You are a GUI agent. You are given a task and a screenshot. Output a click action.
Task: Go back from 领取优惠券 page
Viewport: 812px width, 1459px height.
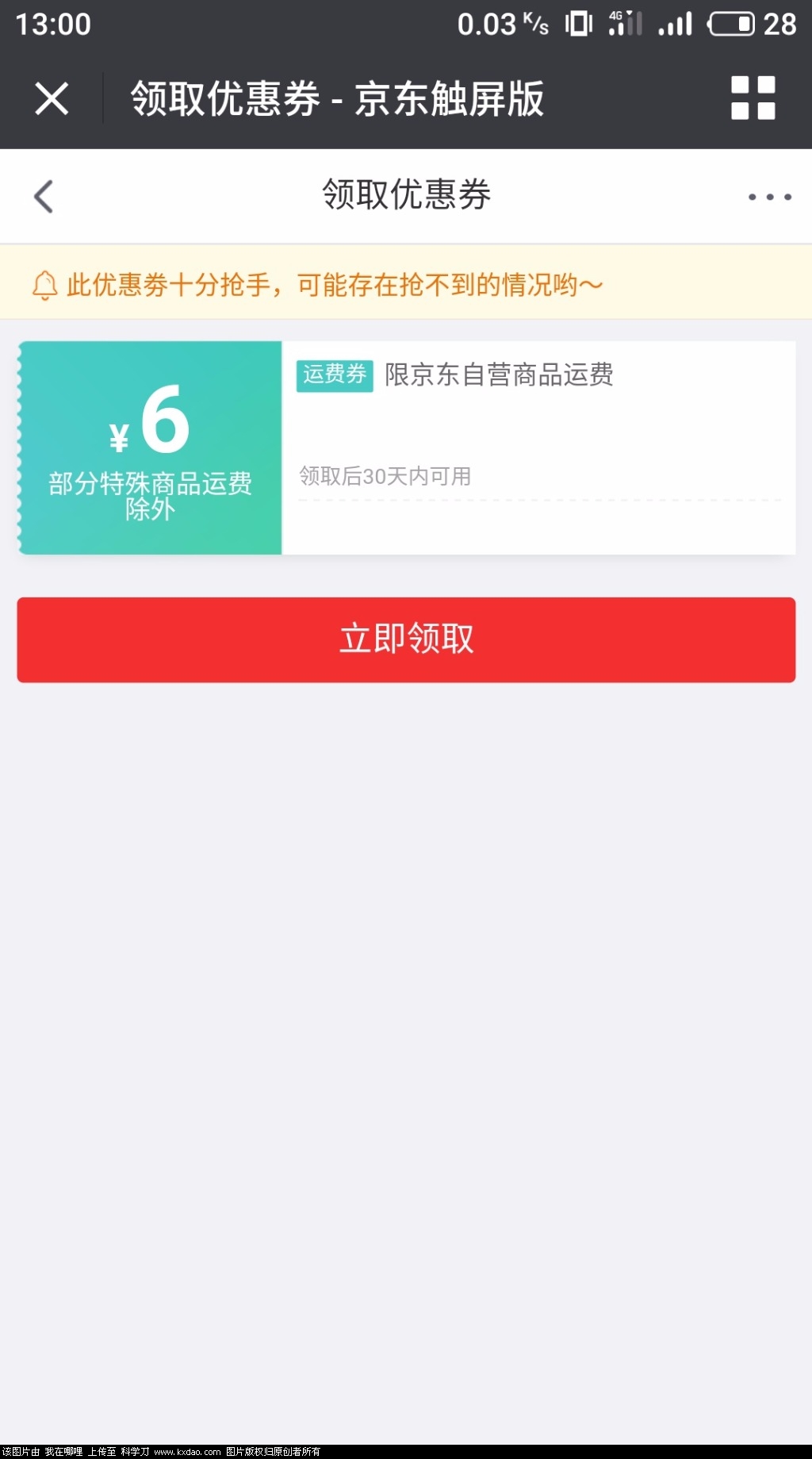(44, 196)
